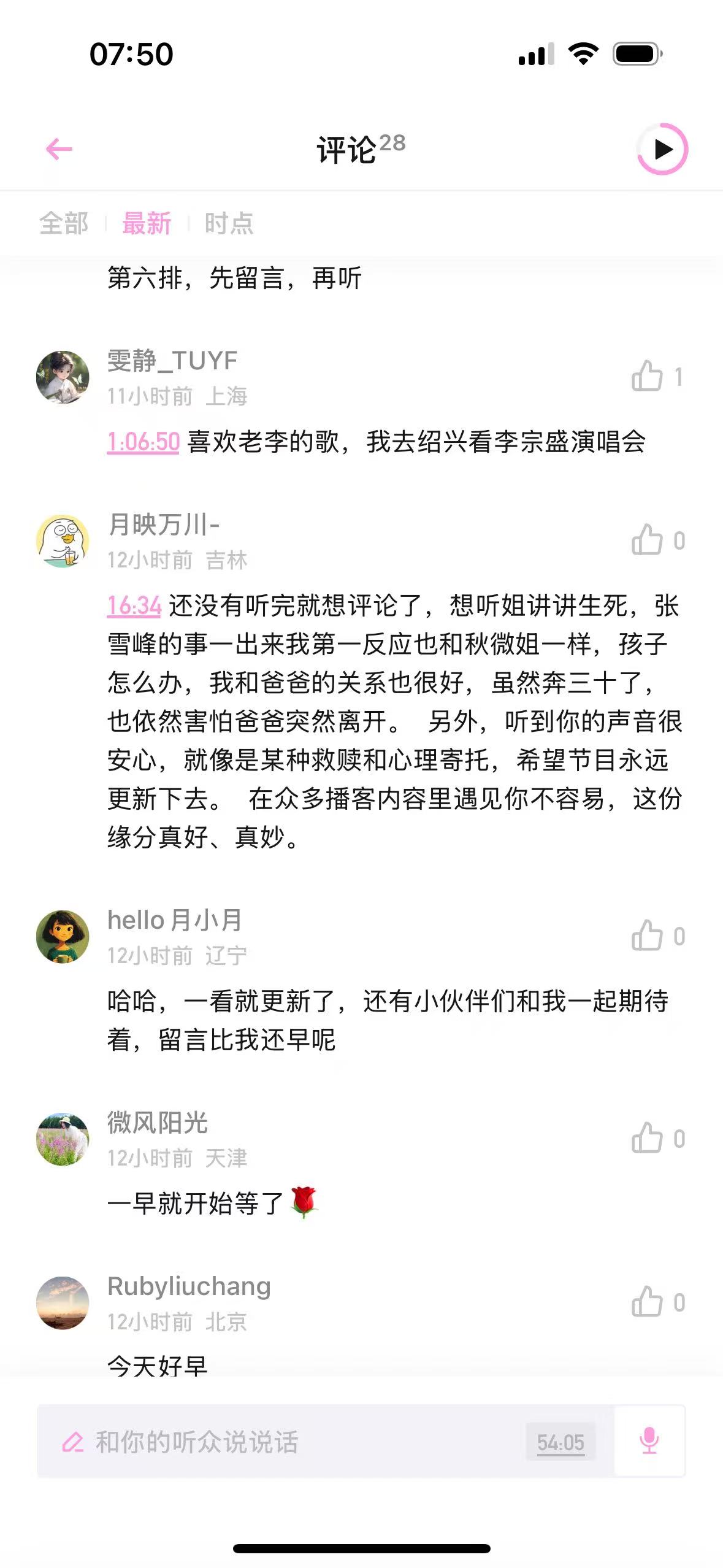Record a voice comment with the microphone
The image size is (723, 1568).
click(x=649, y=1440)
